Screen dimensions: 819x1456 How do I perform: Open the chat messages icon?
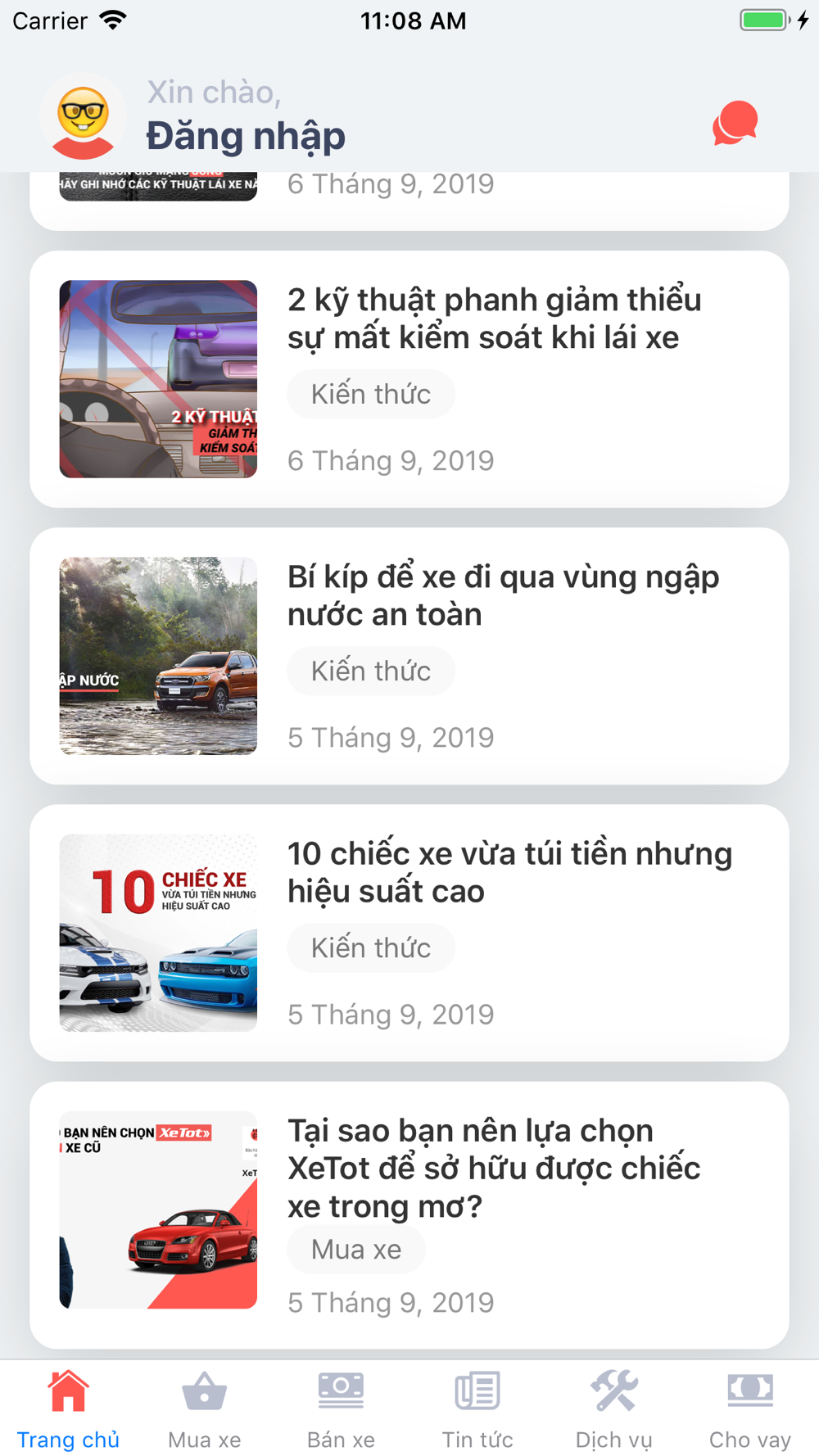pyautogui.click(x=735, y=123)
